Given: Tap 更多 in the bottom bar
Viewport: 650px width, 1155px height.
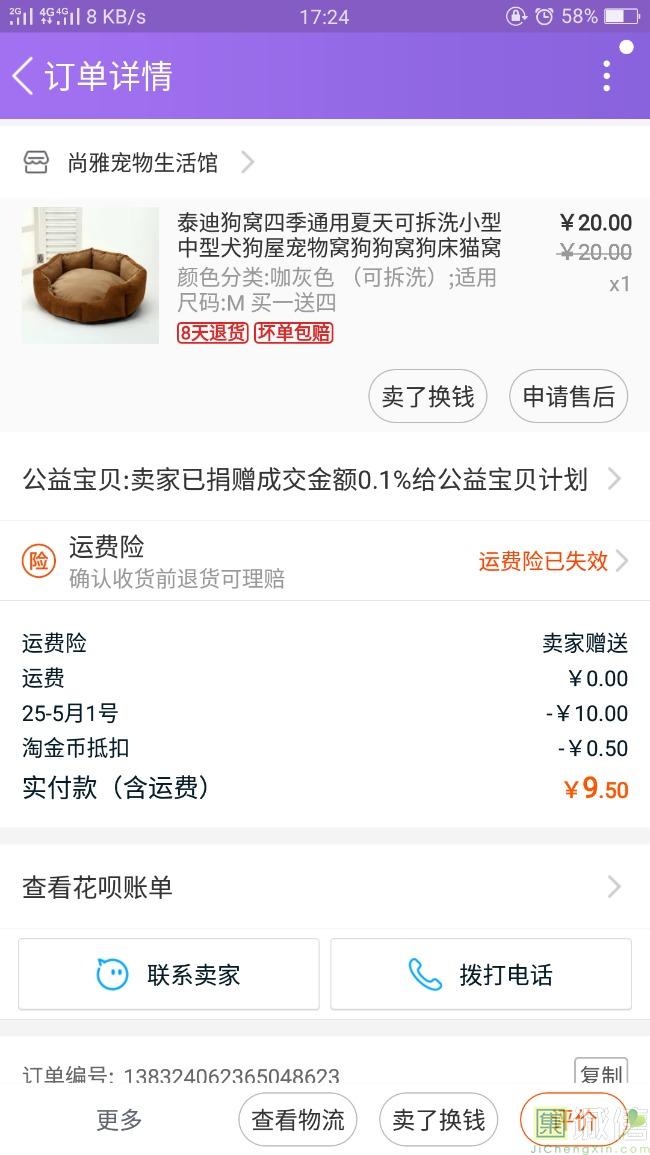Looking at the screenshot, I should point(119,1120).
